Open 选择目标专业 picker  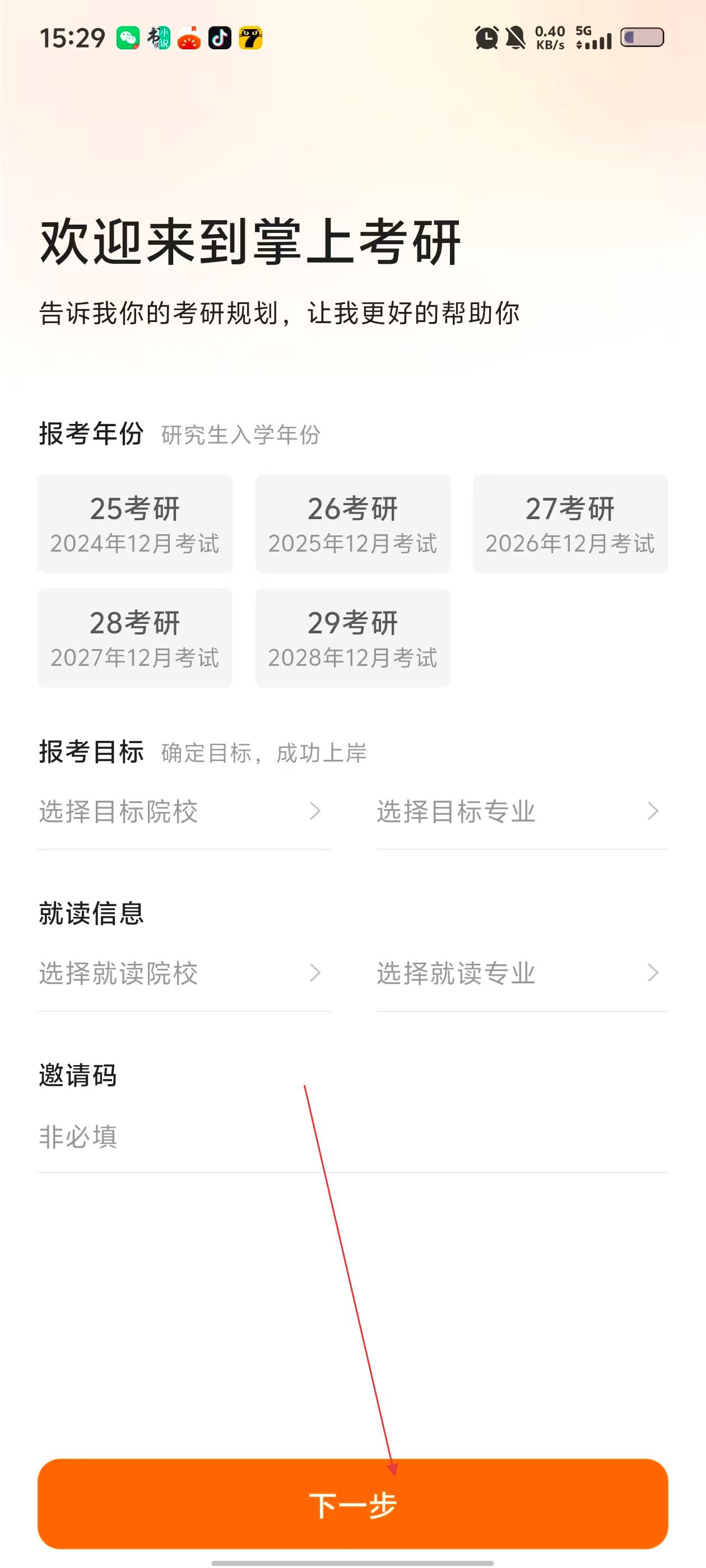click(522, 811)
